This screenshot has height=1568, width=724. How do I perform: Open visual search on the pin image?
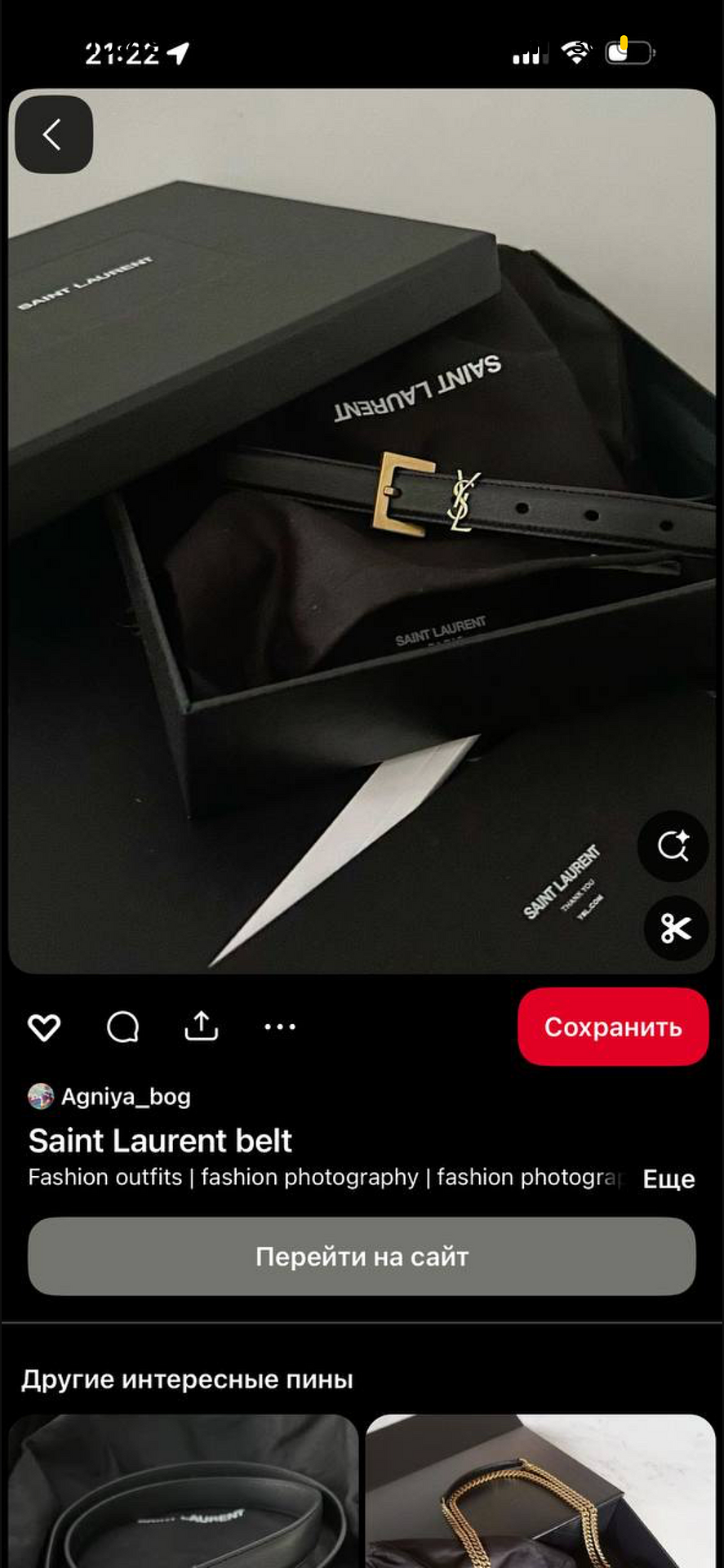[x=673, y=846]
